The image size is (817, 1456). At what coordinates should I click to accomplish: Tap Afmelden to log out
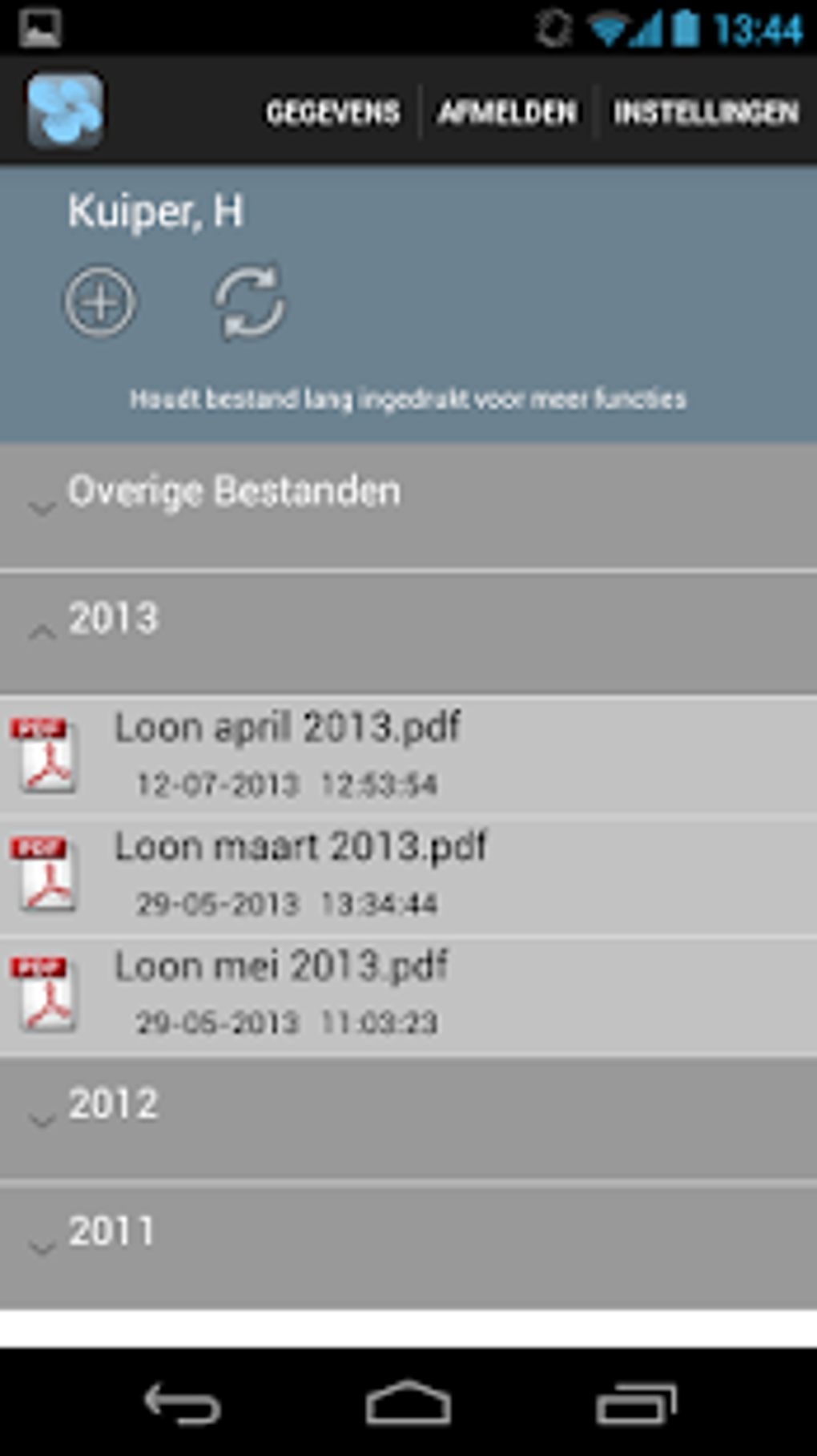point(507,112)
